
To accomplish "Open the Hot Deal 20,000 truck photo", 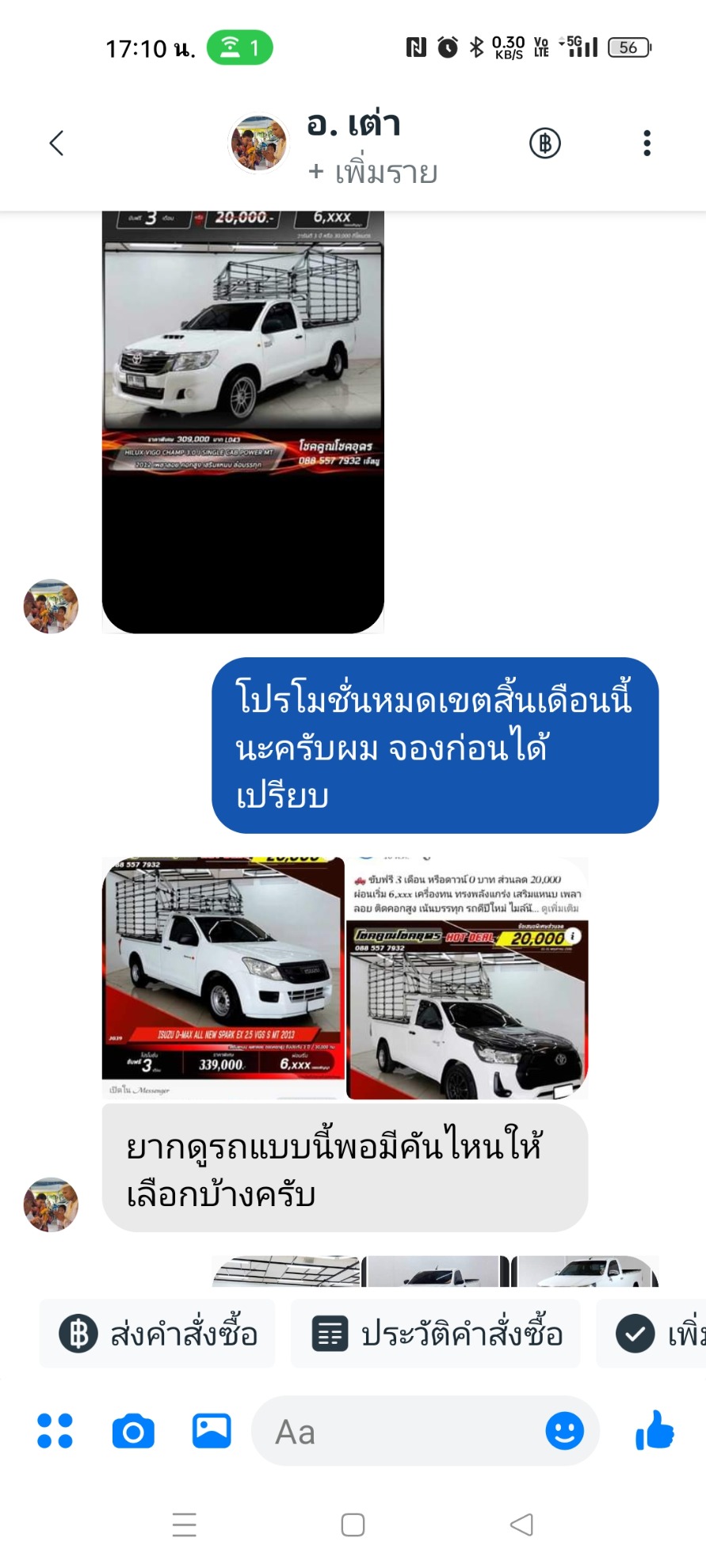I will pyautogui.click(x=467, y=978).
